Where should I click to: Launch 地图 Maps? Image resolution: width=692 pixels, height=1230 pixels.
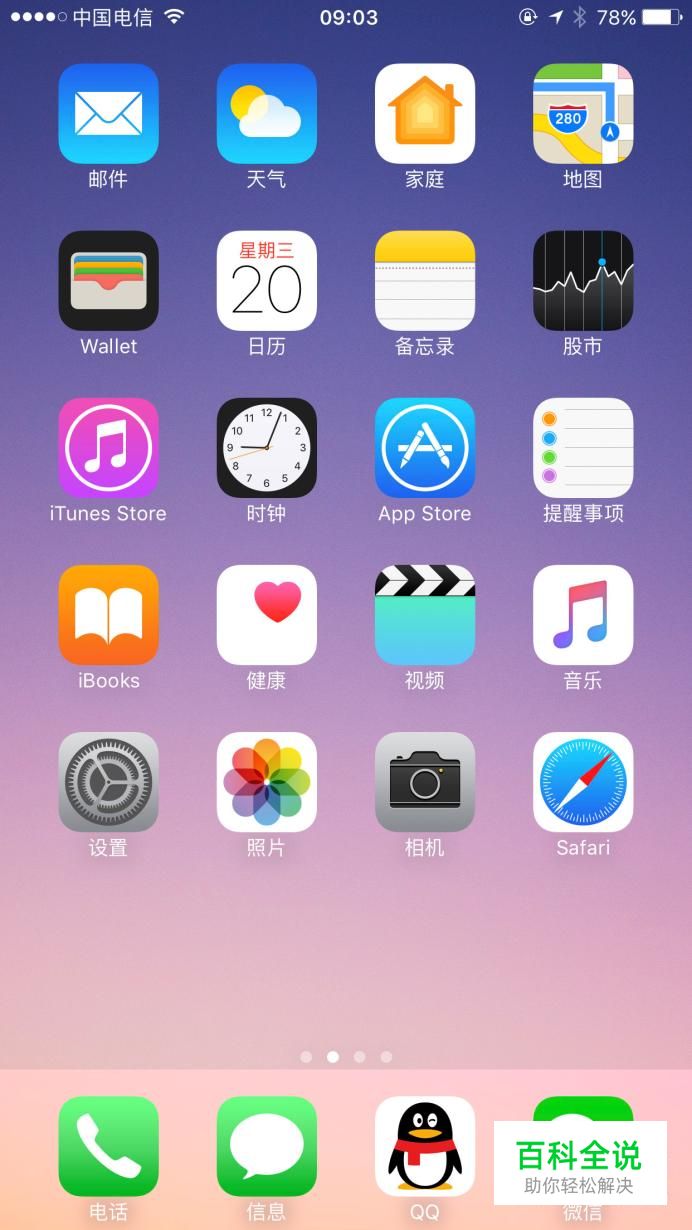[x=582, y=114]
